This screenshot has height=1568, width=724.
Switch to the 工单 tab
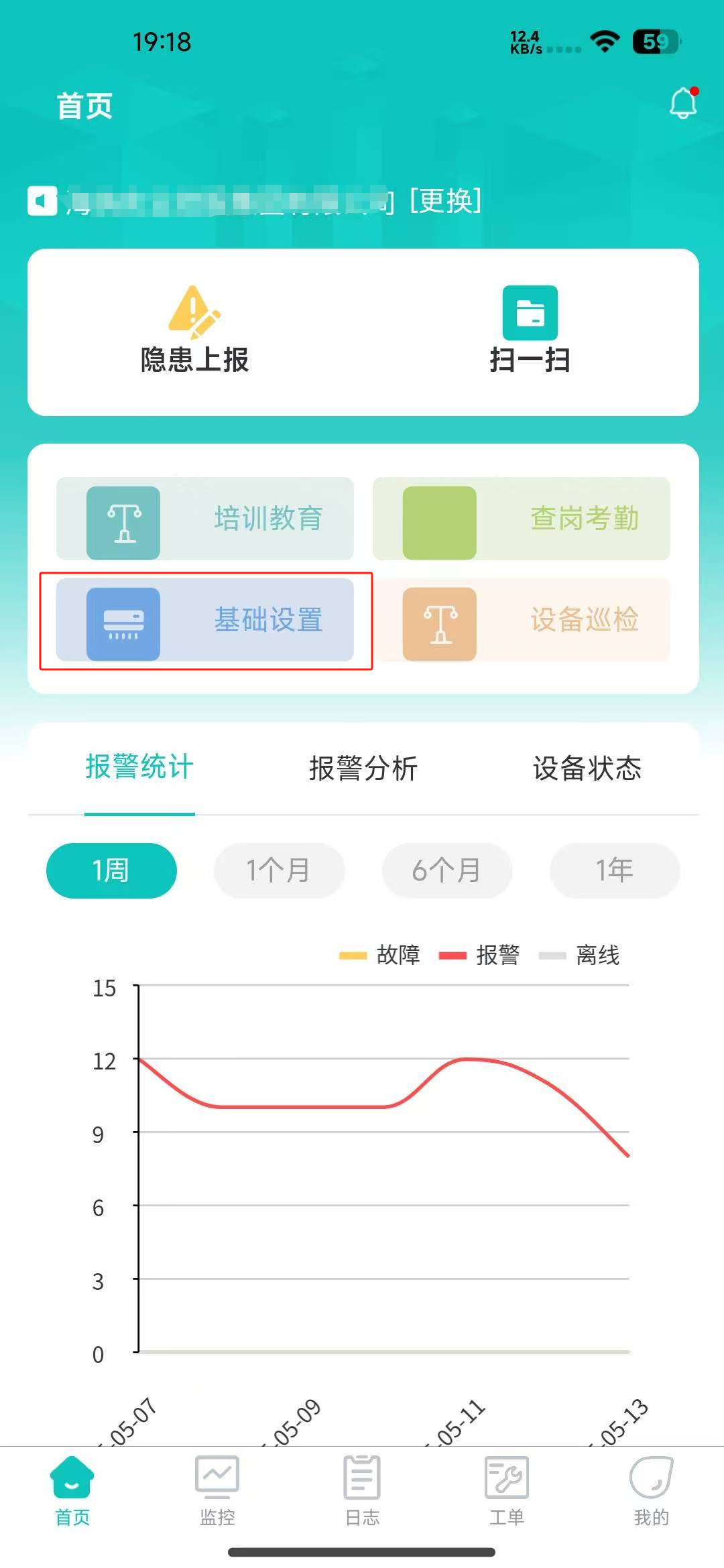coord(507,1488)
